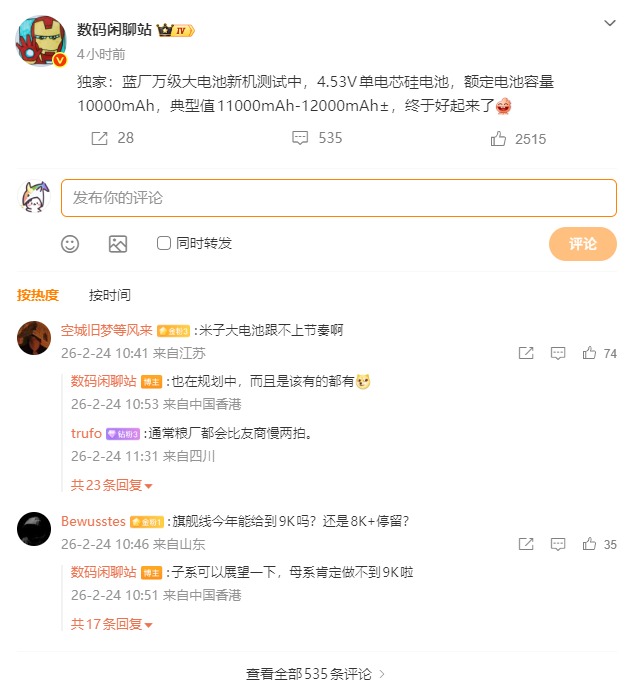Sort comments by 按时间
This screenshot has width=635, height=686.
pyautogui.click(x=110, y=295)
